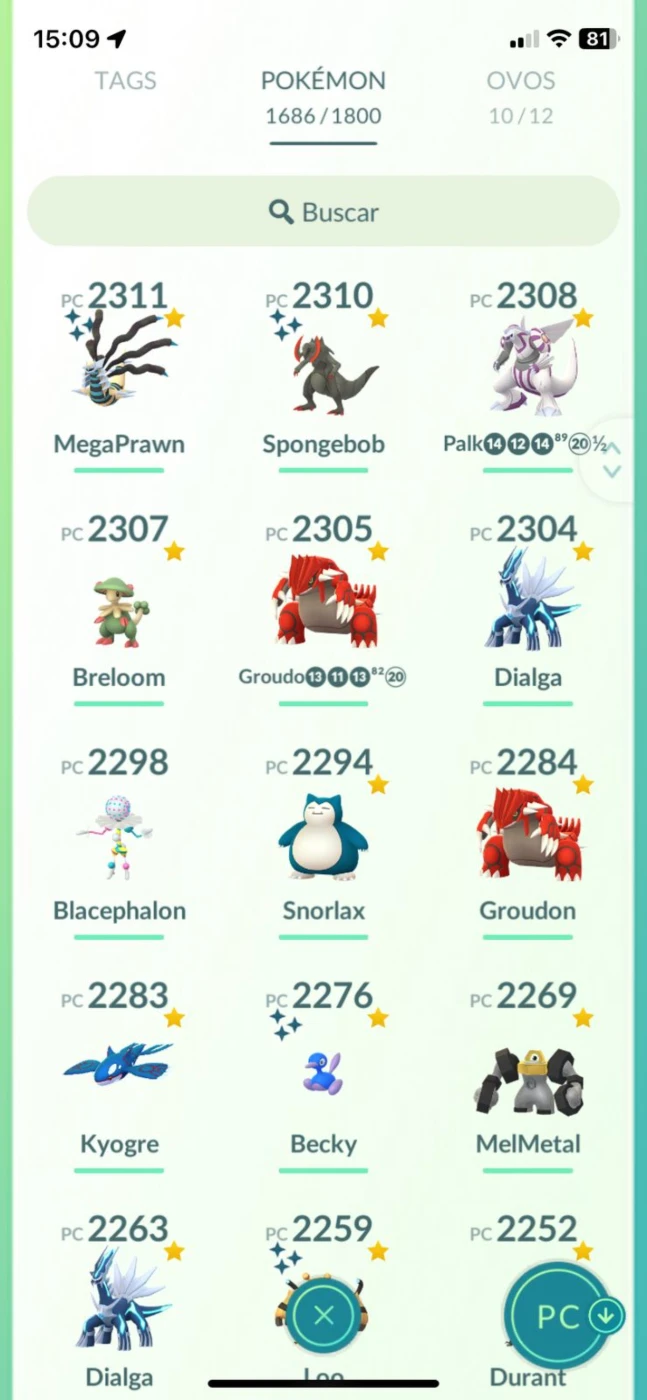View MelMetal with PC 2269
The width and height of the screenshot is (647, 1400).
click(527, 1075)
